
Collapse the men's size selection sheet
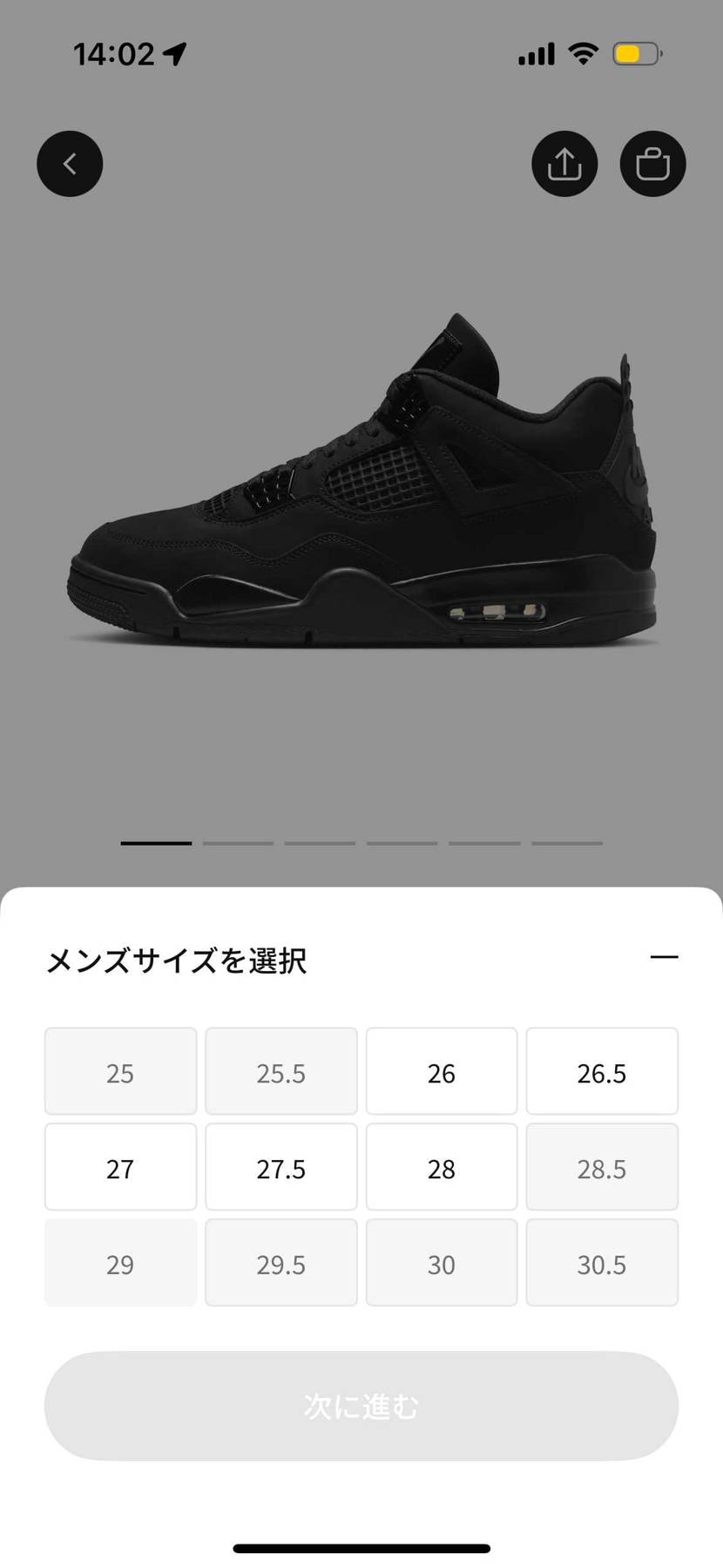(x=664, y=957)
